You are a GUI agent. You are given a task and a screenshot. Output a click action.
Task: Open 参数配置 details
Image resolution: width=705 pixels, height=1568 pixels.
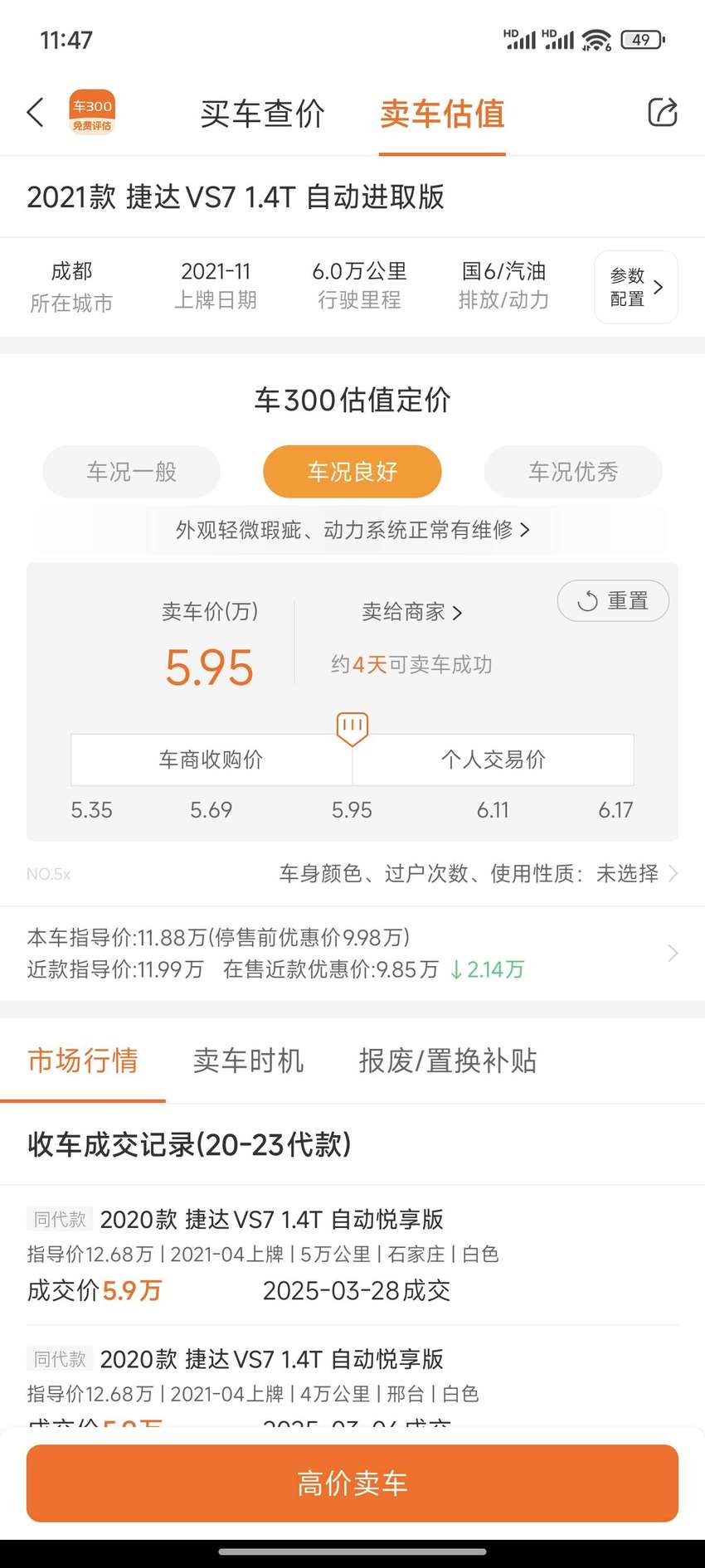click(x=635, y=287)
